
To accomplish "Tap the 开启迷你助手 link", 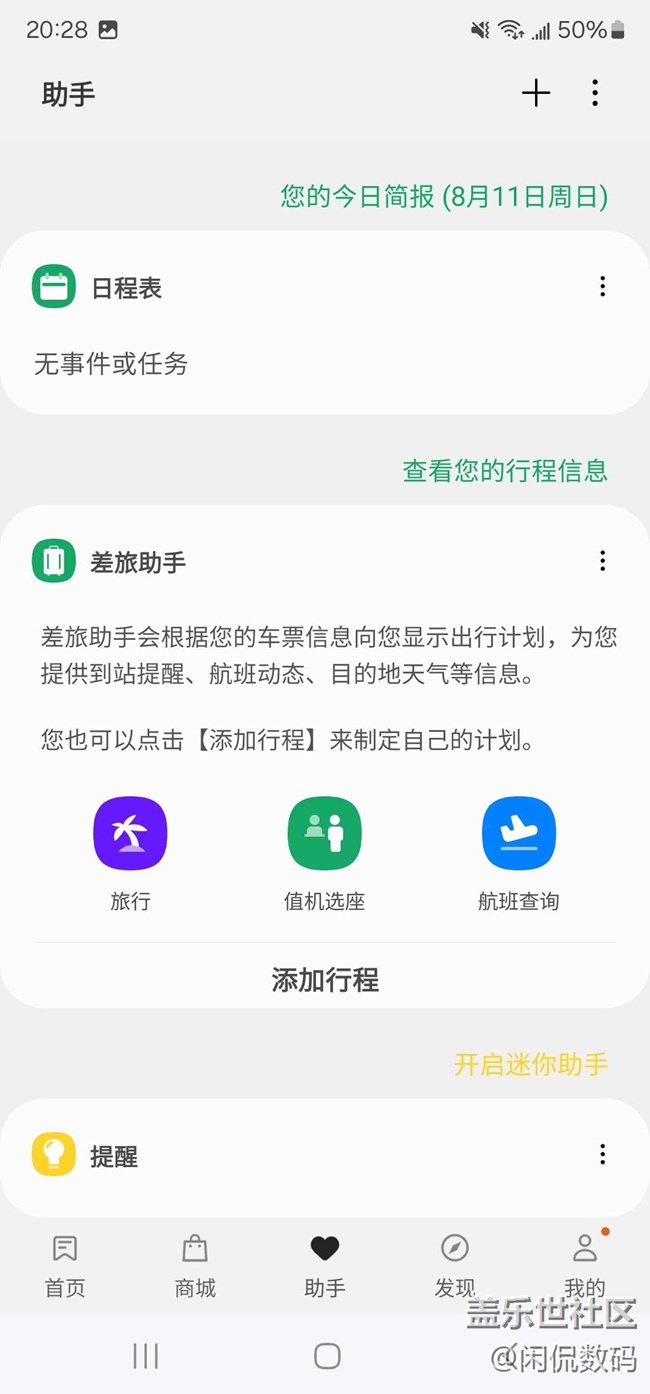I will (x=531, y=1064).
